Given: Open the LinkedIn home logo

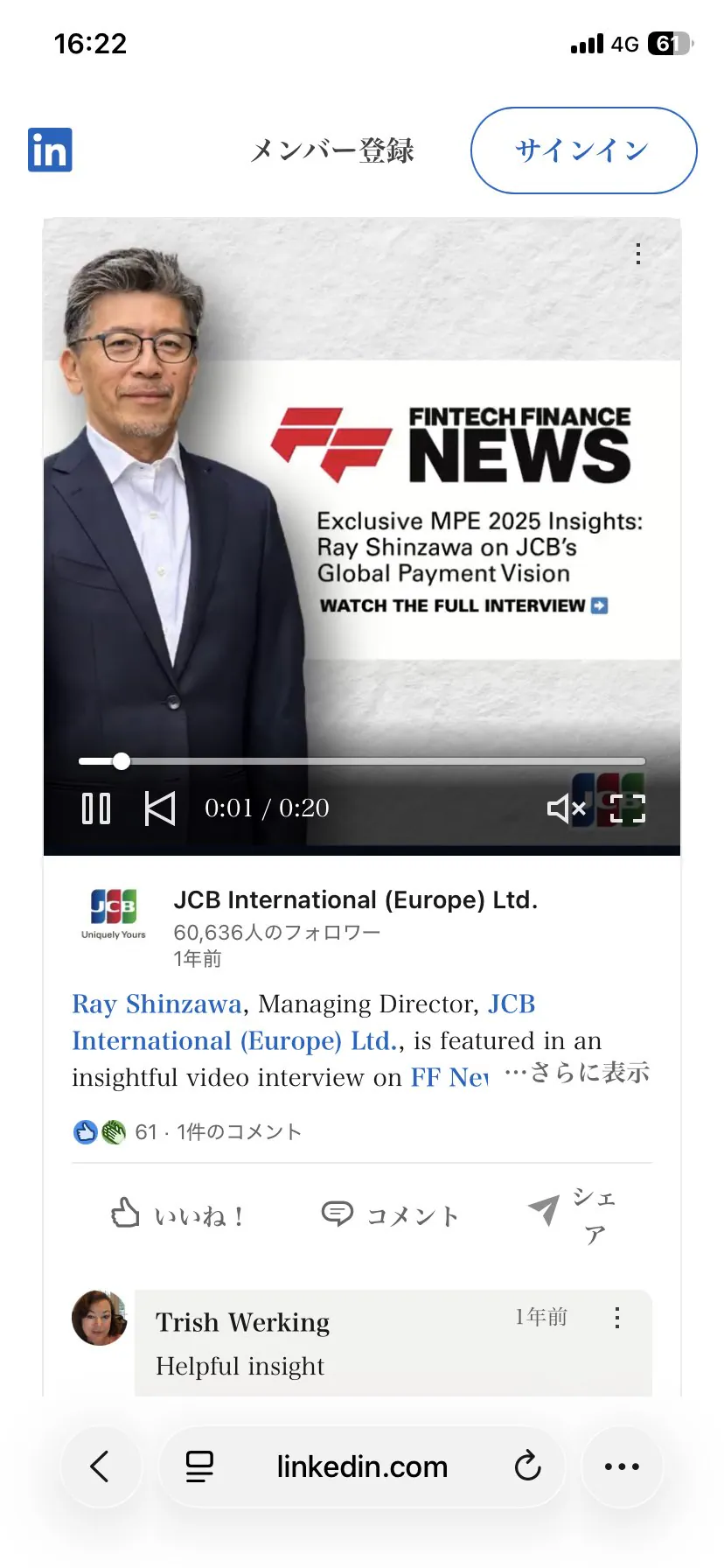Looking at the screenshot, I should 50,150.
